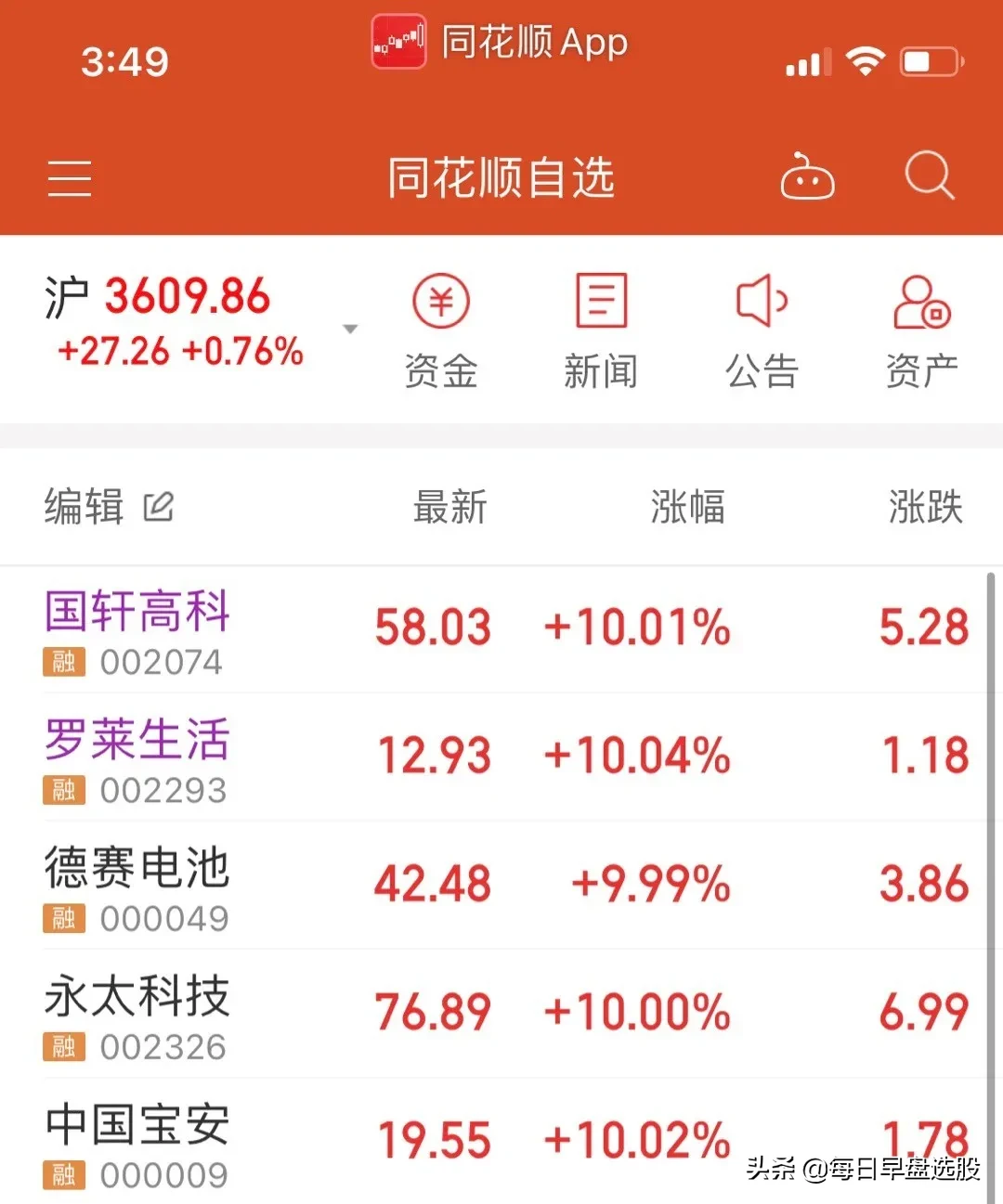Image resolution: width=1003 pixels, height=1204 pixels.
Task: Tap the search magnifier icon
Action: 929,175
